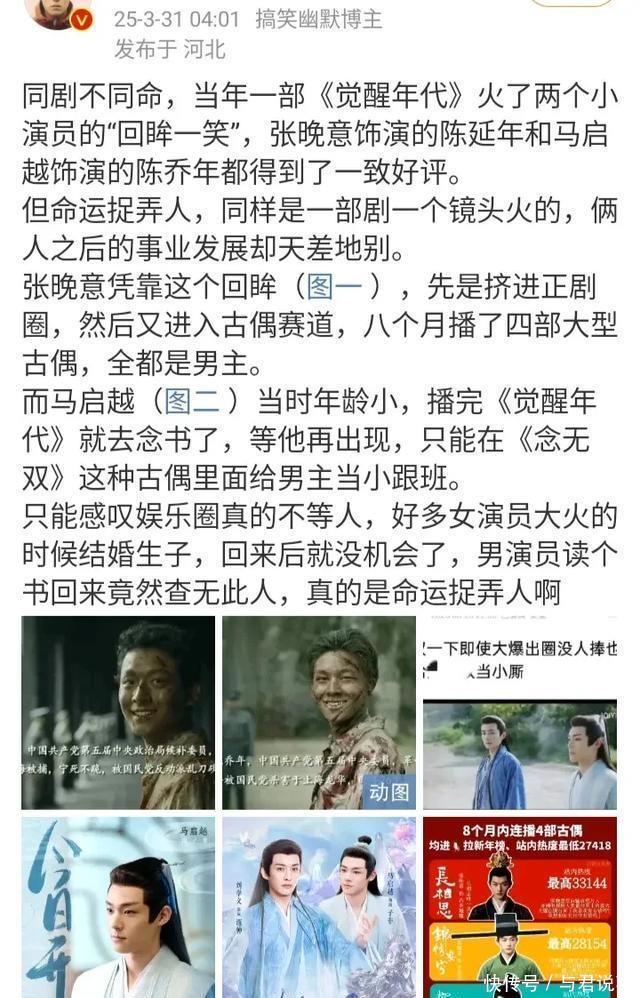Open the 马启越 costume portrait image
The width and height of the screenshot is (640, 998).
click(x=118, y=906)
